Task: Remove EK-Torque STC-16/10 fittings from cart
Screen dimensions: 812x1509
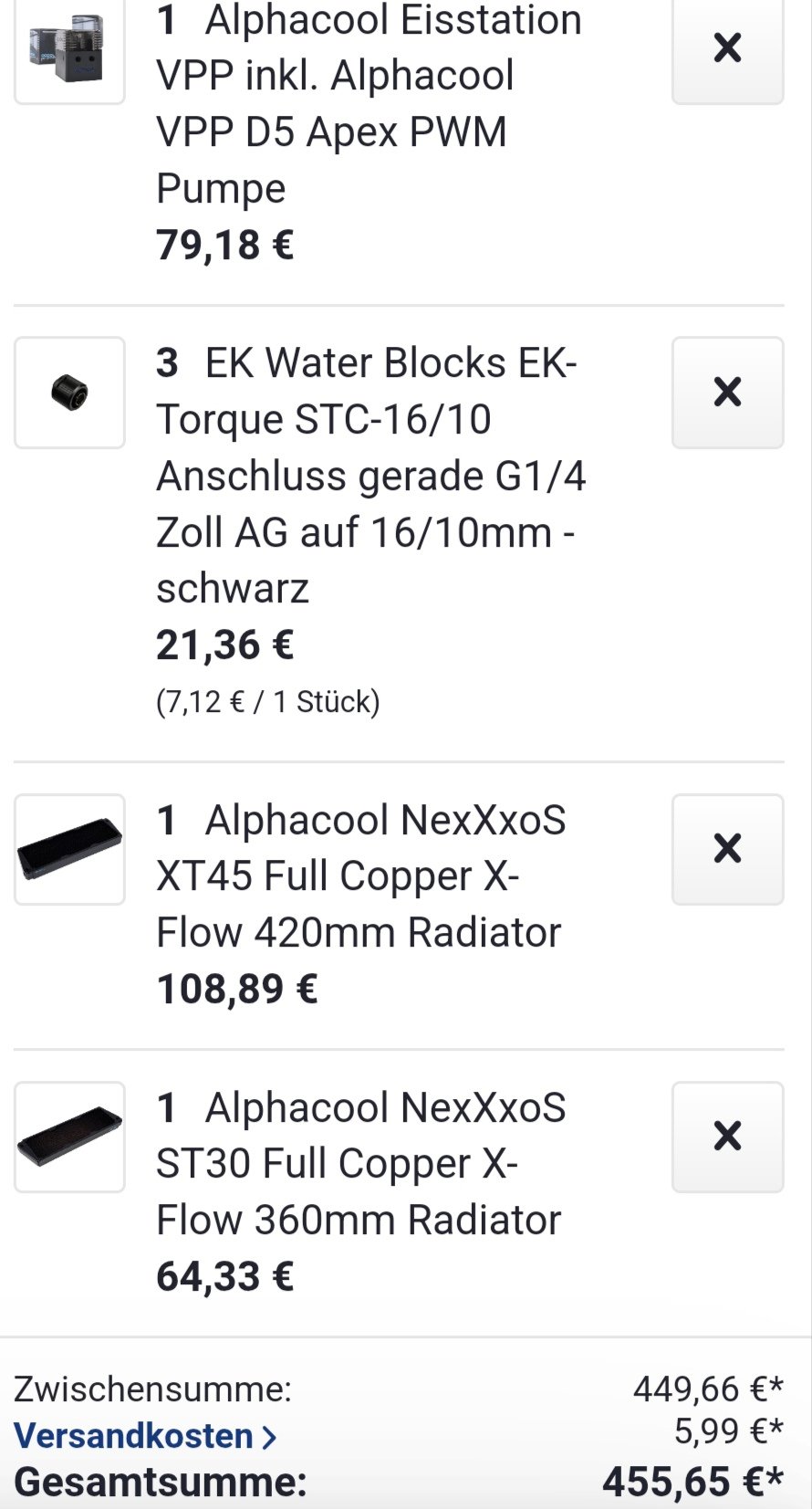Action: tap(727, 393)
